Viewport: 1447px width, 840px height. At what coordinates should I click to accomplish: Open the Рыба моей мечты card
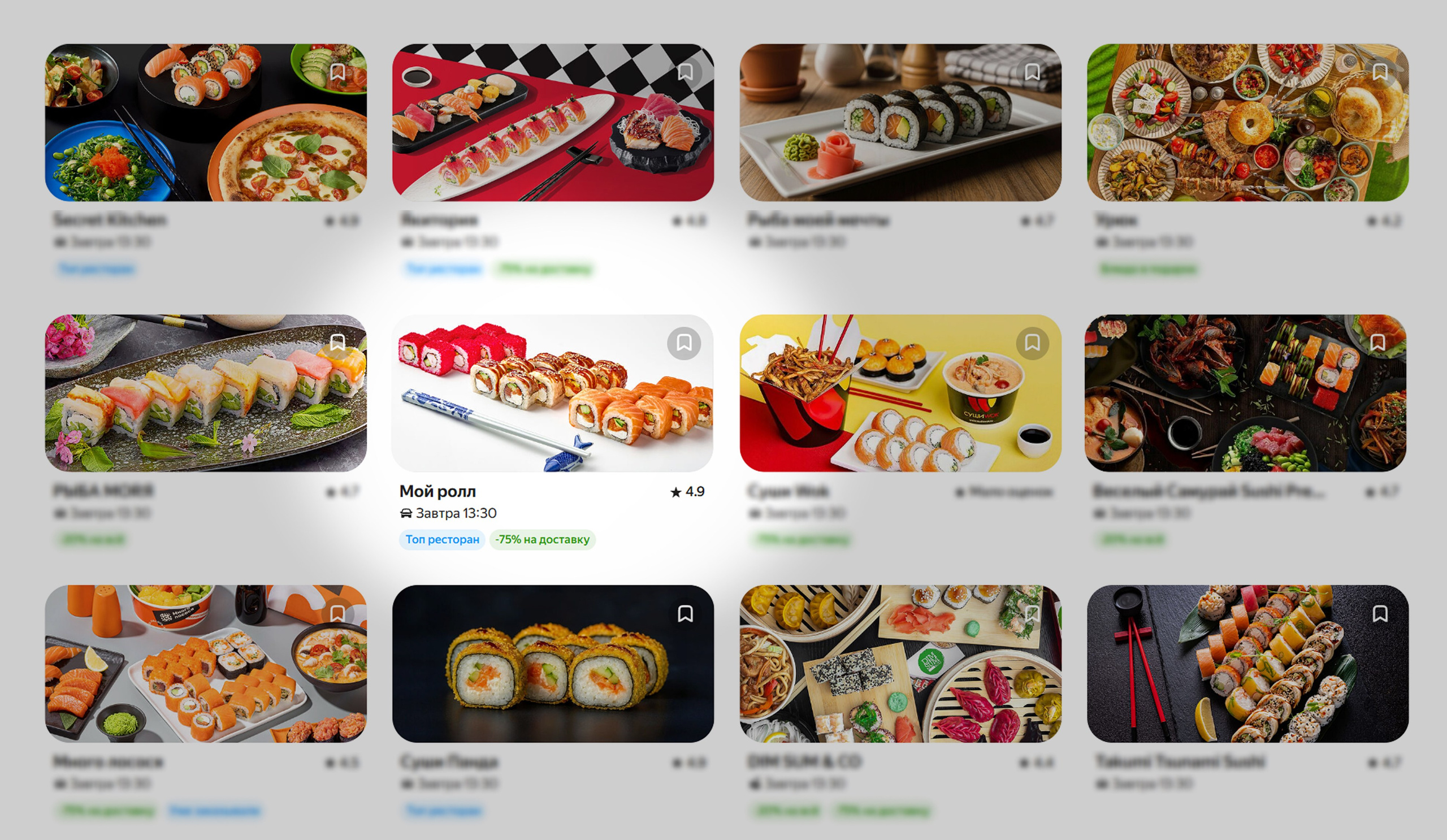pos(900,123)
